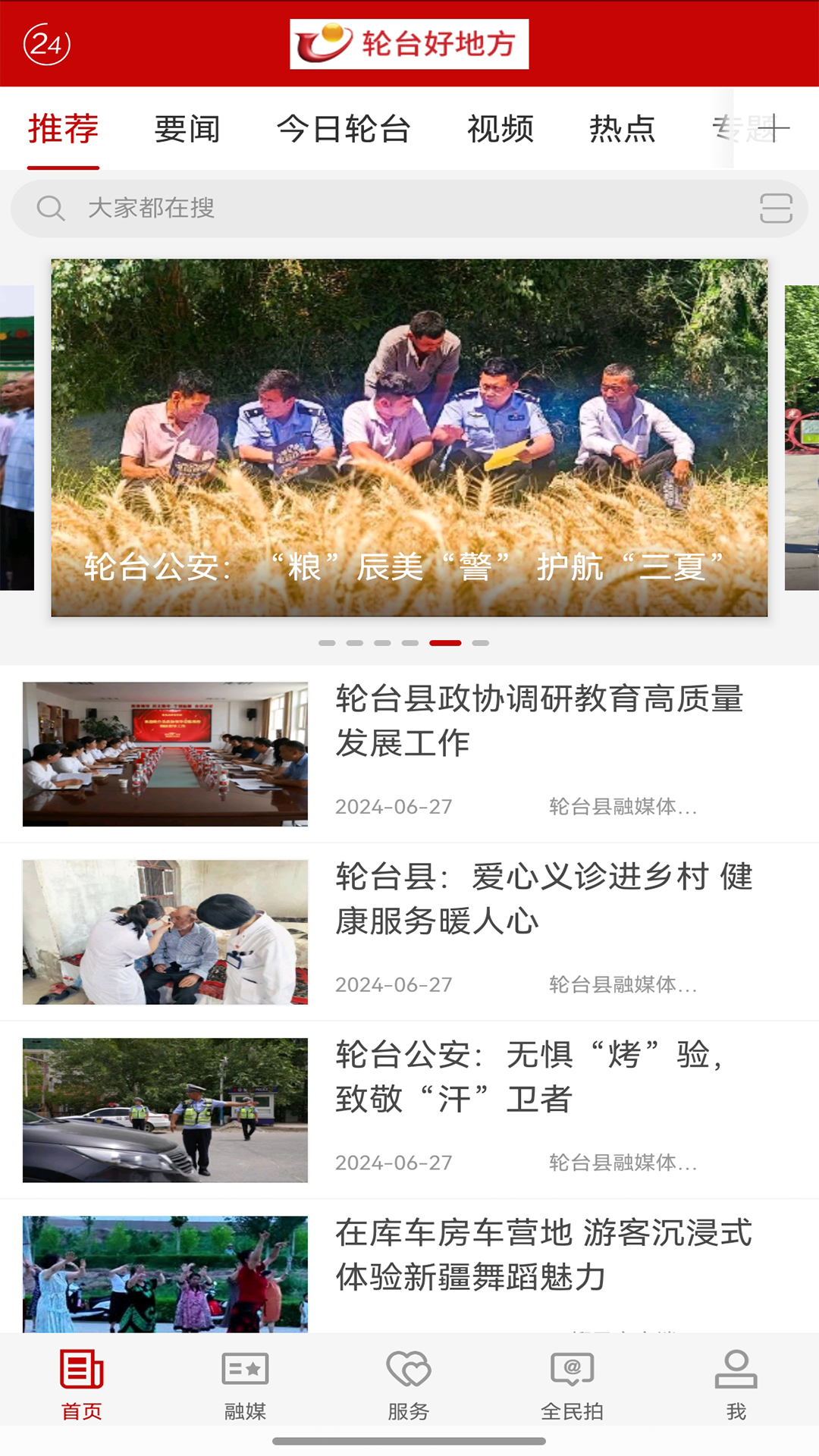Tap the 轮台好地方 logo at the top
The image size is (819, 1456).
tap(409, 44)
